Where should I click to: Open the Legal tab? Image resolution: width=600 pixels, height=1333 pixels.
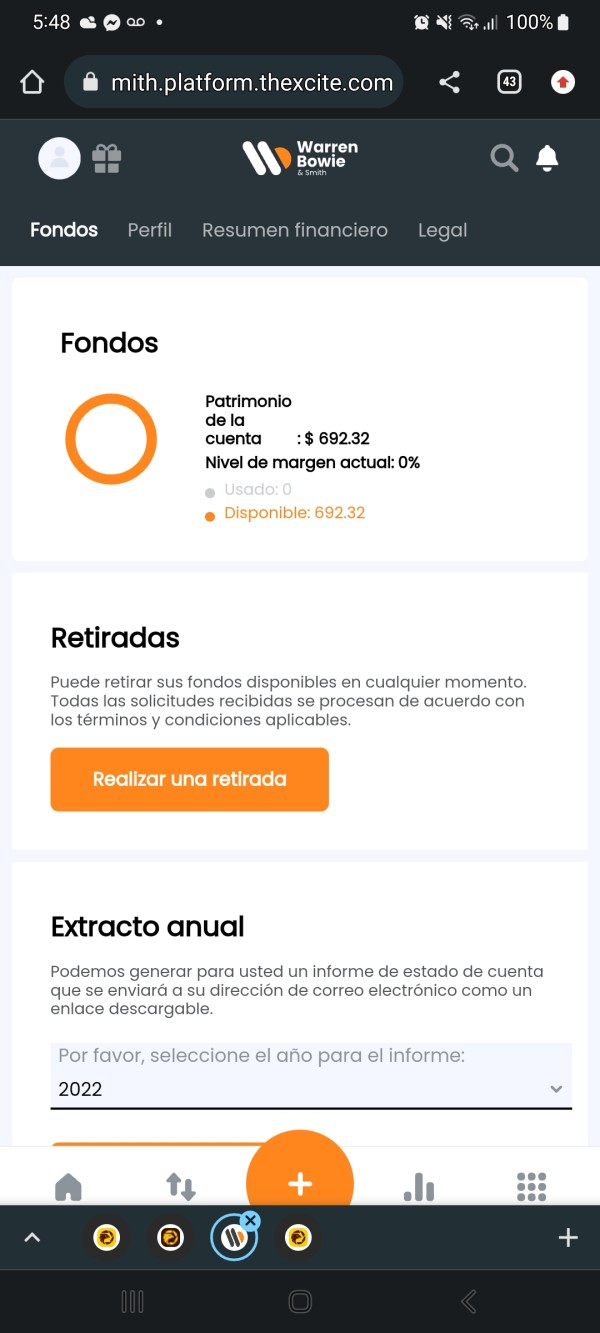(442, 231)
